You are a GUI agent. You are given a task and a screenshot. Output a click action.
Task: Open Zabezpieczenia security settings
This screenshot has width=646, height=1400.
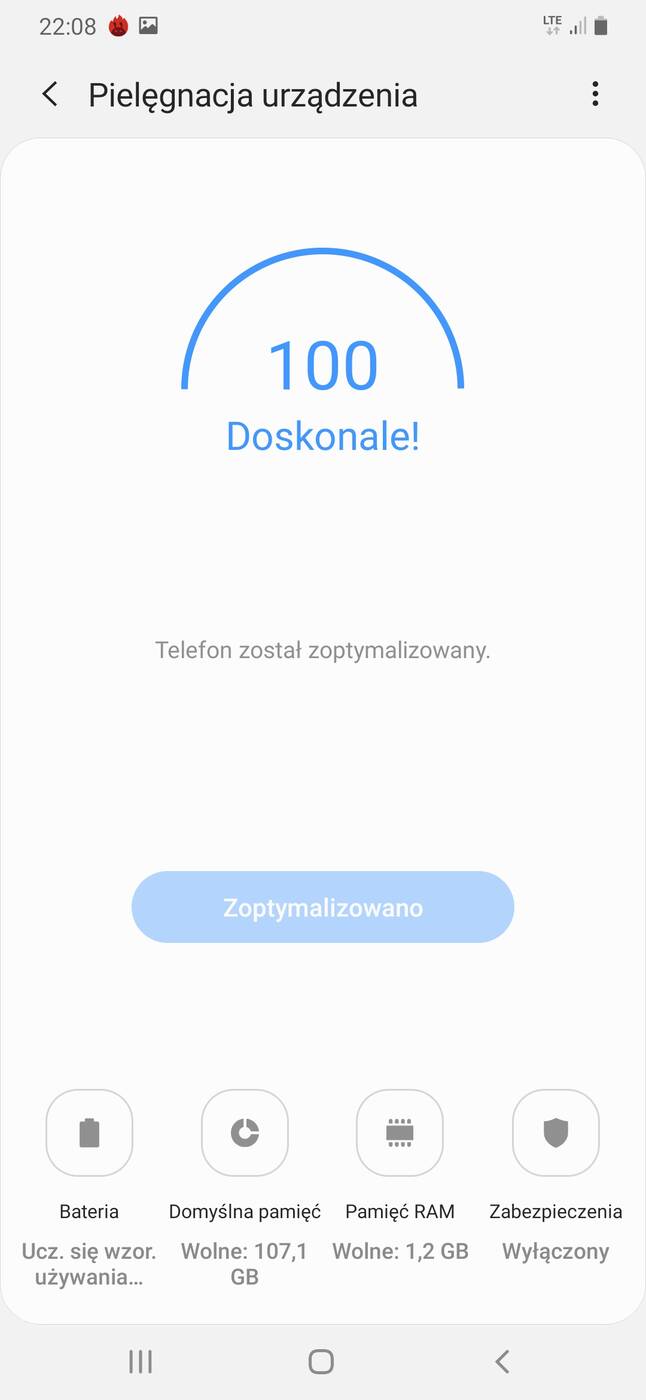(x=555, y=1133)
